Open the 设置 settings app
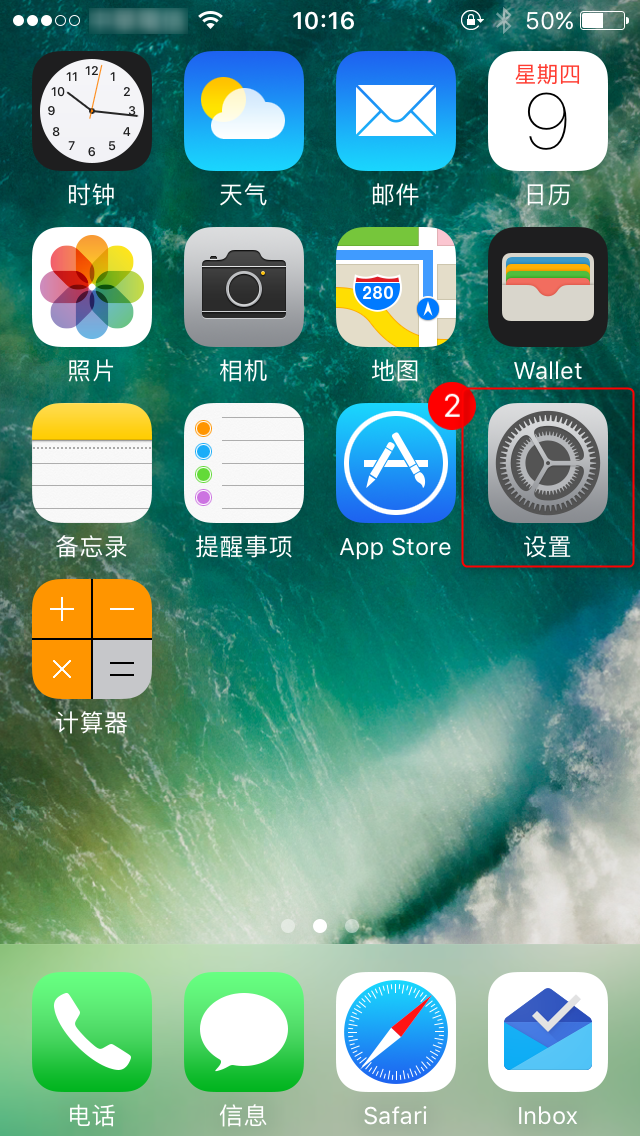 click(548, 463)
